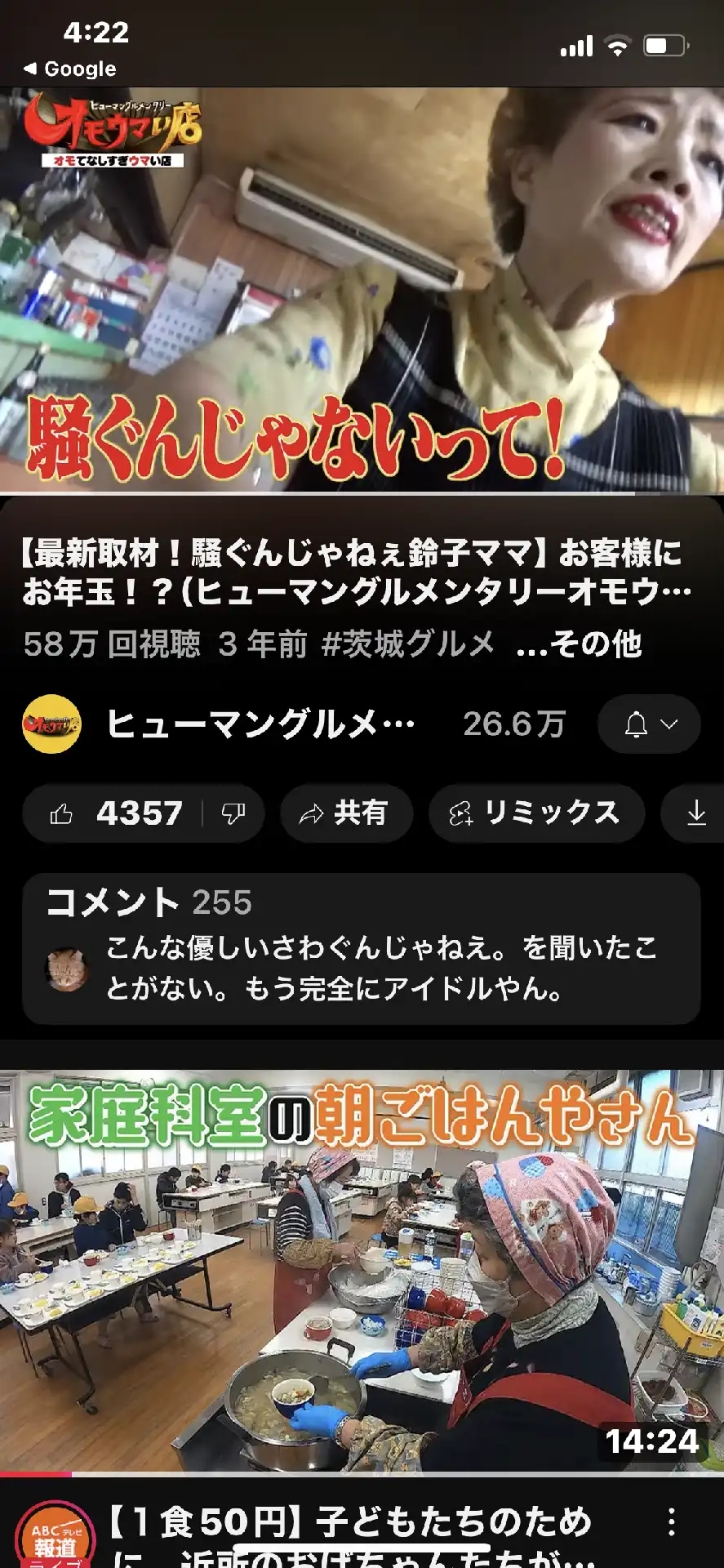Like this video with 4357 likes
Image resolution: width=724 pixels, height=1568 pixels.
click(114, 813)
